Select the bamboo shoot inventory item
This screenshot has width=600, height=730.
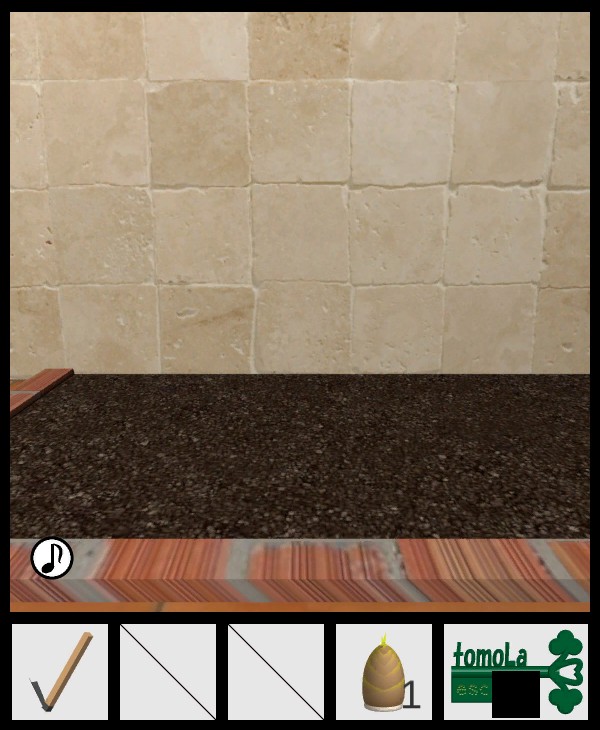pos(384,672)
